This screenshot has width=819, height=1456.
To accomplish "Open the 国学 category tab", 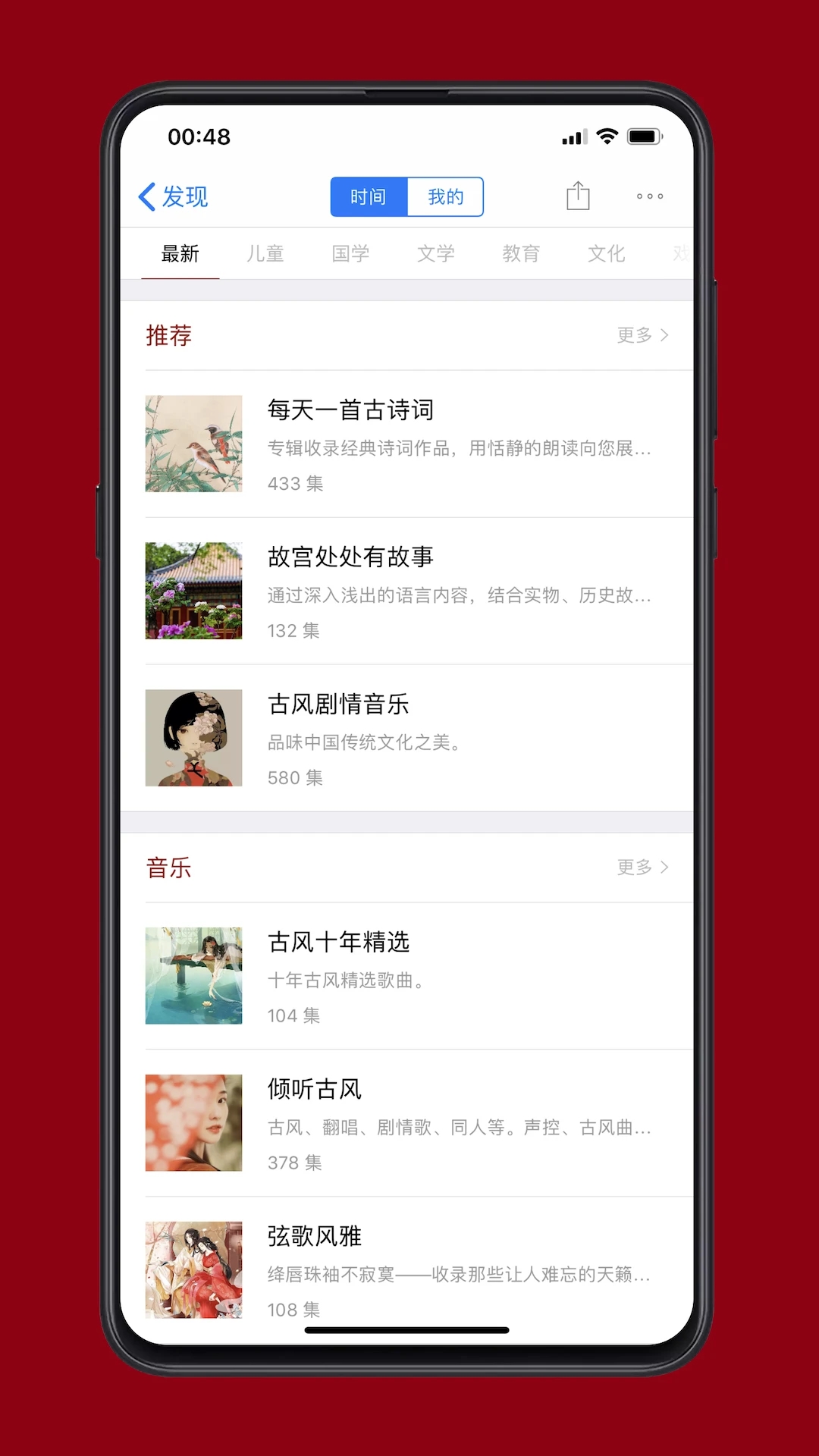I will coord(350,254).
